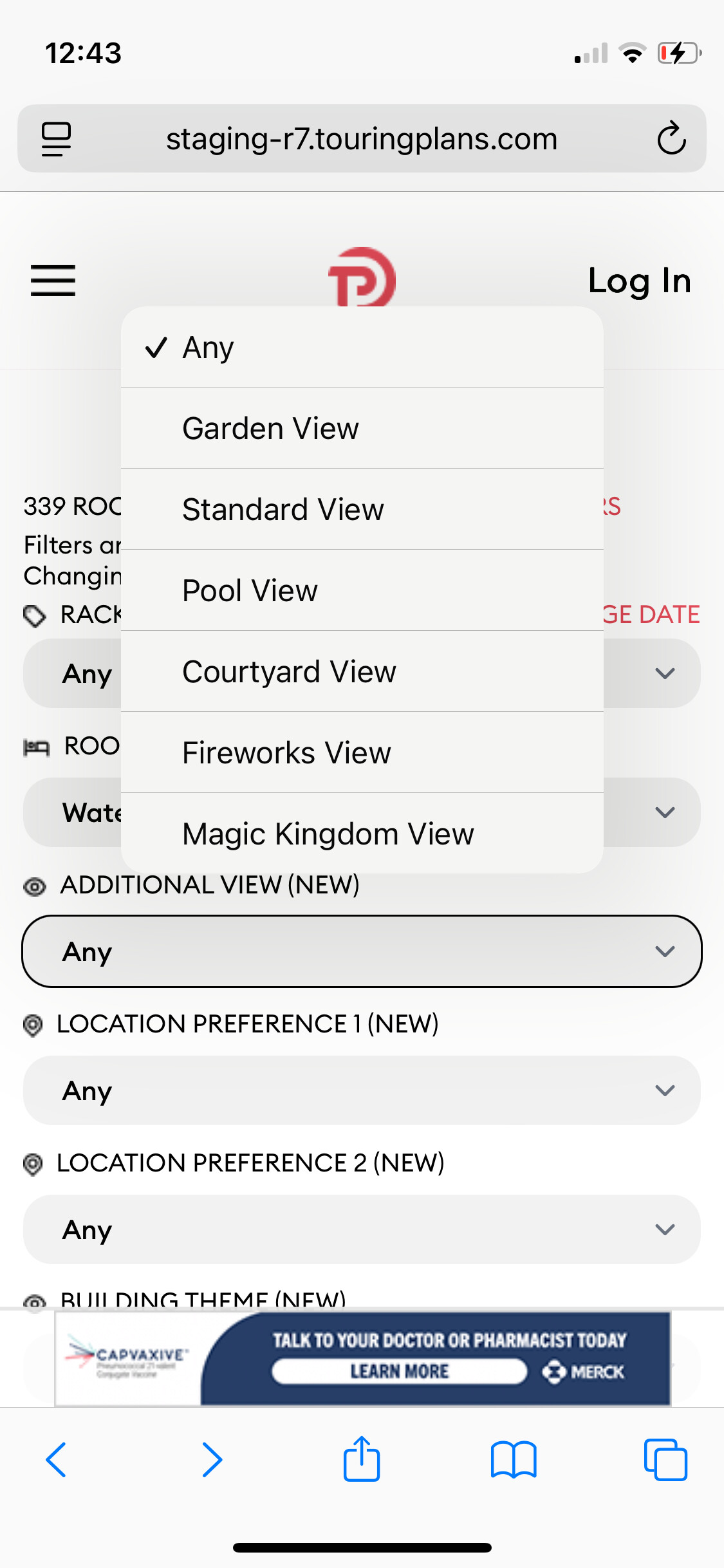
Task: Expand Location Preference 2 dropdown
Action: 362,1229
